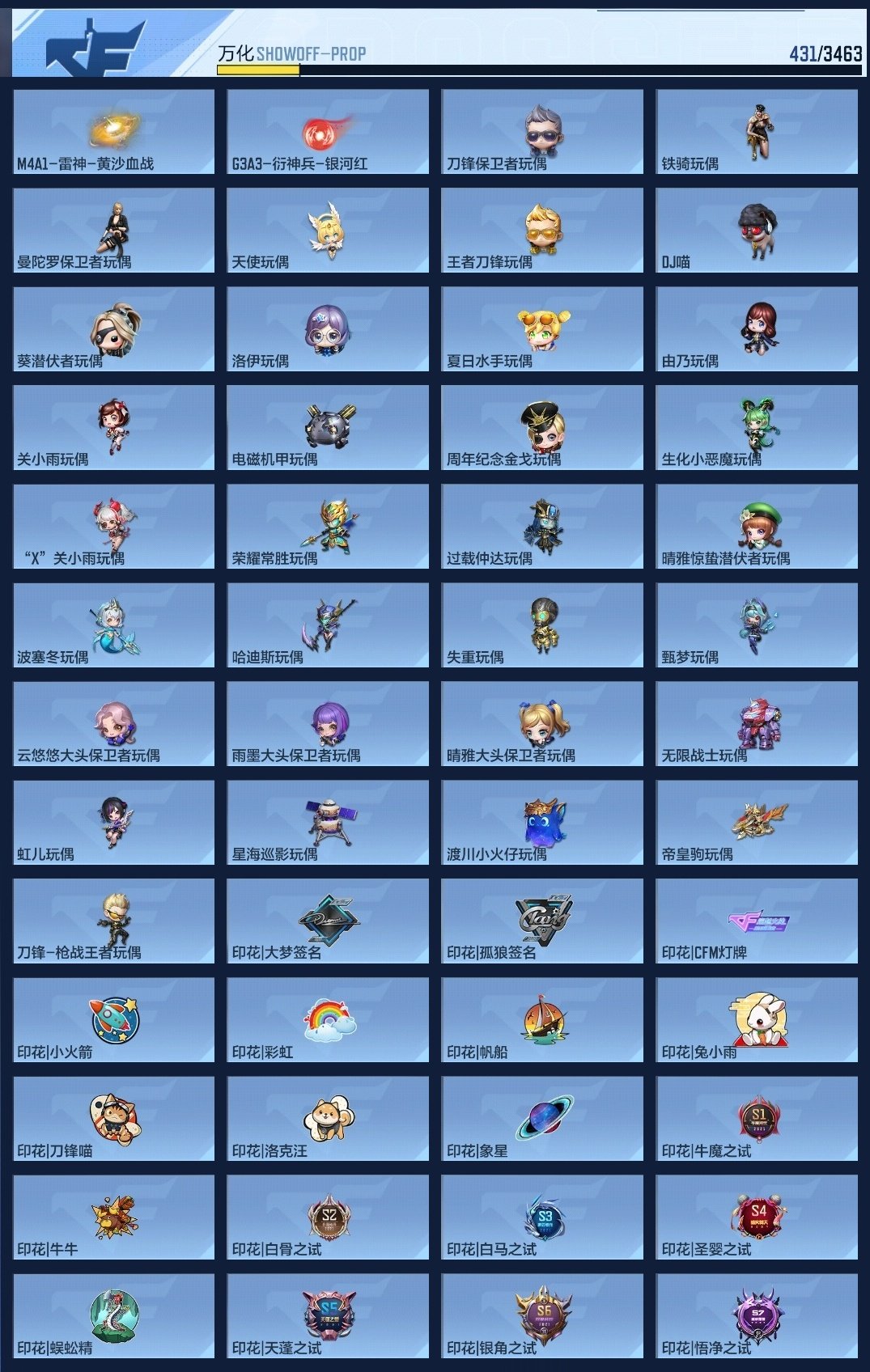Tap the 铁骑玩偶 card

pos(757,131)
